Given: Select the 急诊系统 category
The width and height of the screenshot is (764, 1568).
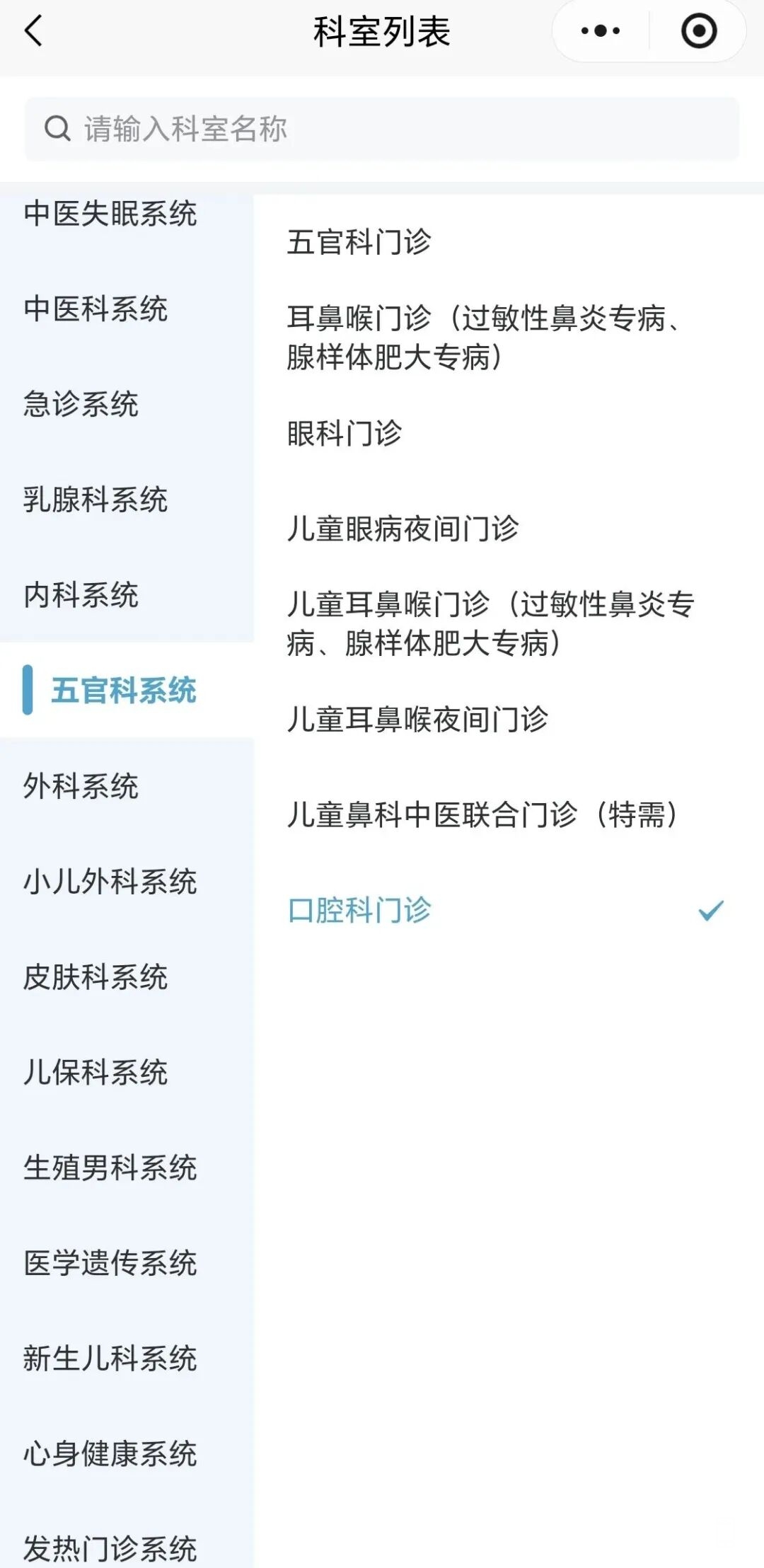Looking at the screenshot, I should click(x=81, y=405).
